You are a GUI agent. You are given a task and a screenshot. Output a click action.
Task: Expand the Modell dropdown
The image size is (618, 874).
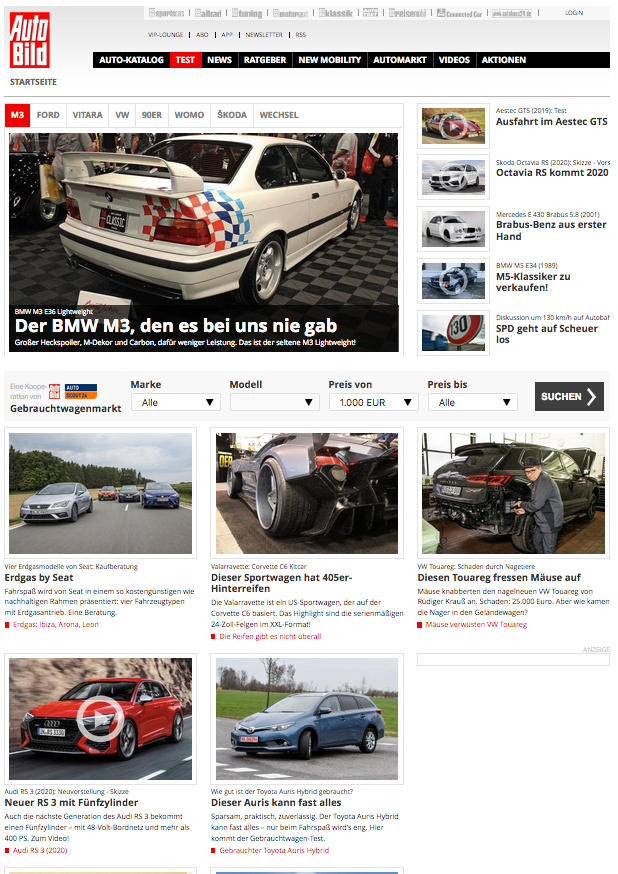pyautogui.click(x=274, y=402)
